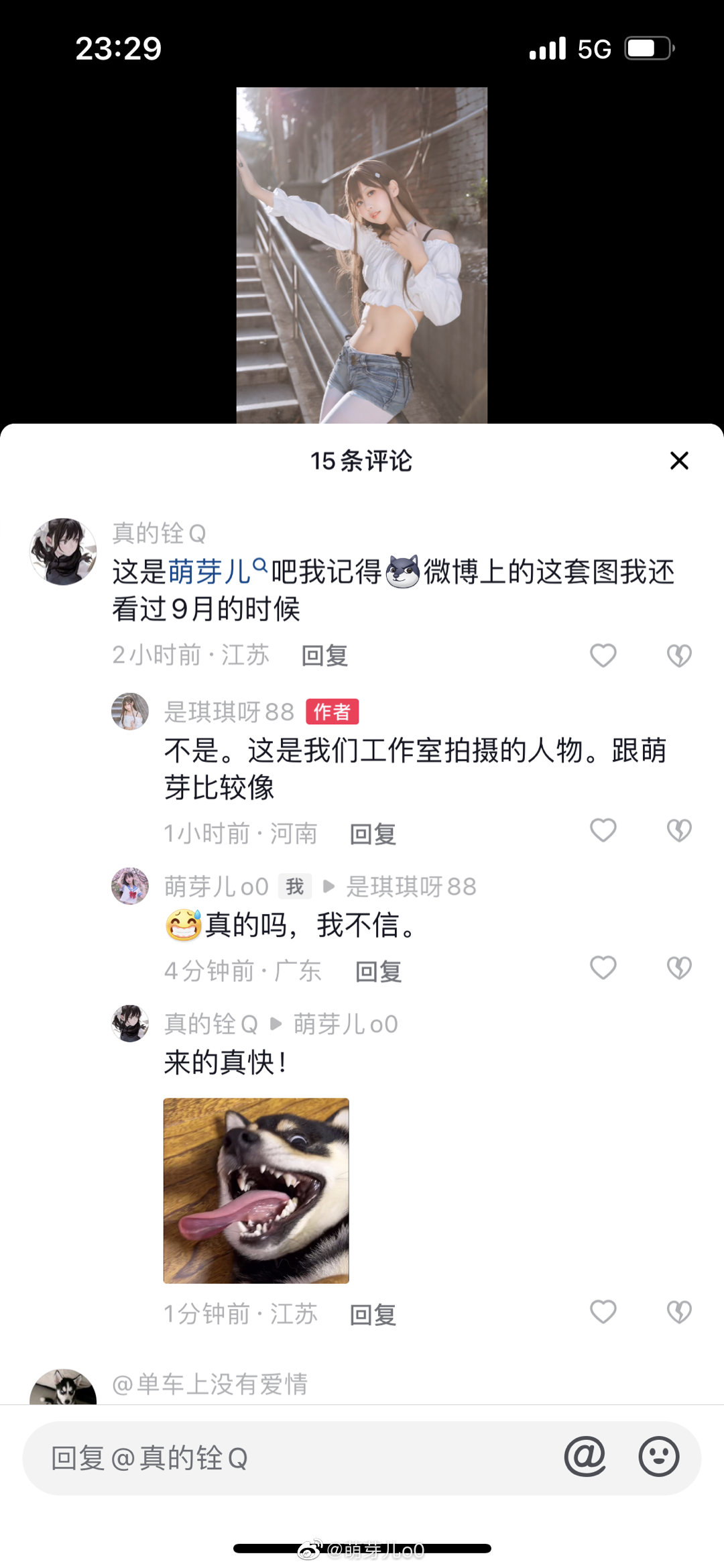The width and height of the screenshot is (724, 1568).
Task: Reply to 真的铨Q's comment from 1分钟前
Action: [373, 1314]
